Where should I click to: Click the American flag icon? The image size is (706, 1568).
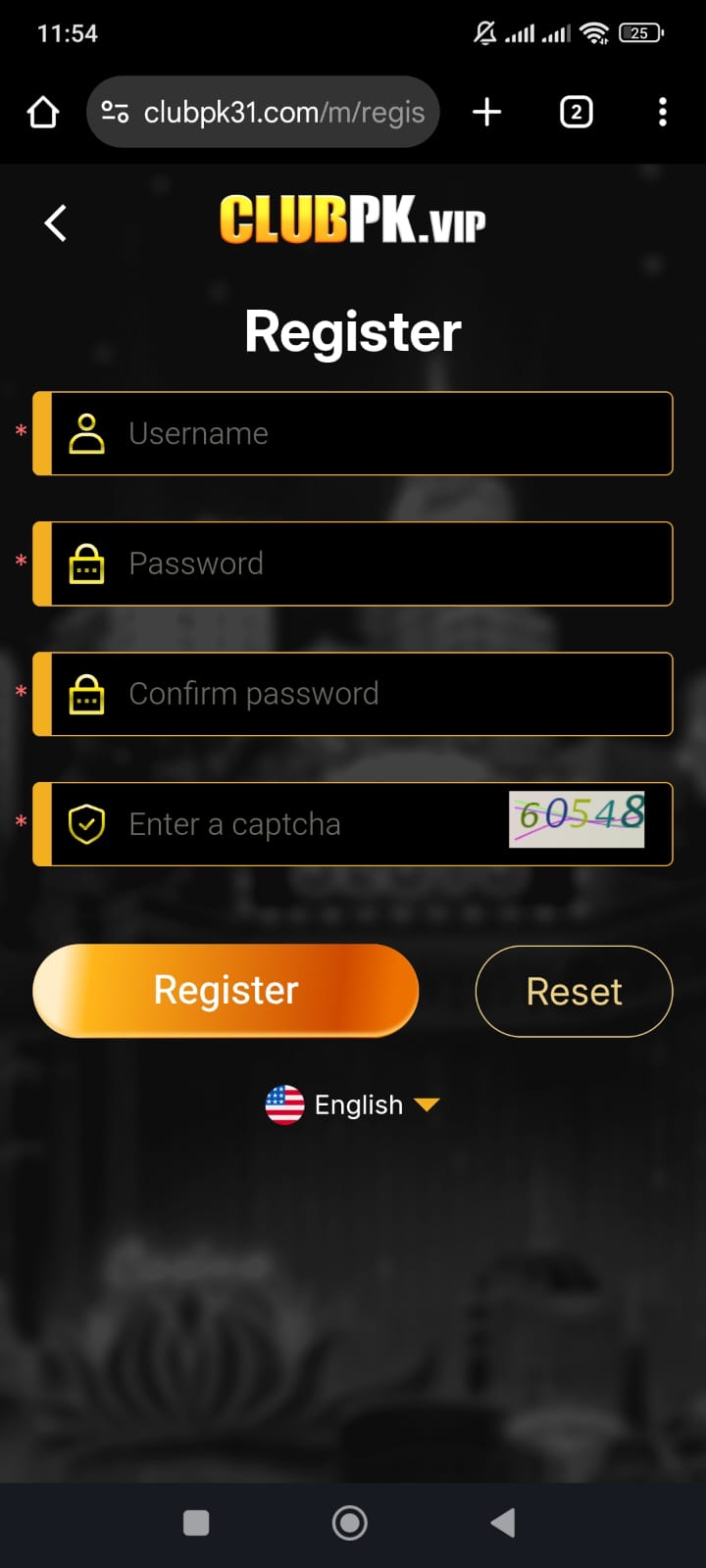(x=284, y=1104)
